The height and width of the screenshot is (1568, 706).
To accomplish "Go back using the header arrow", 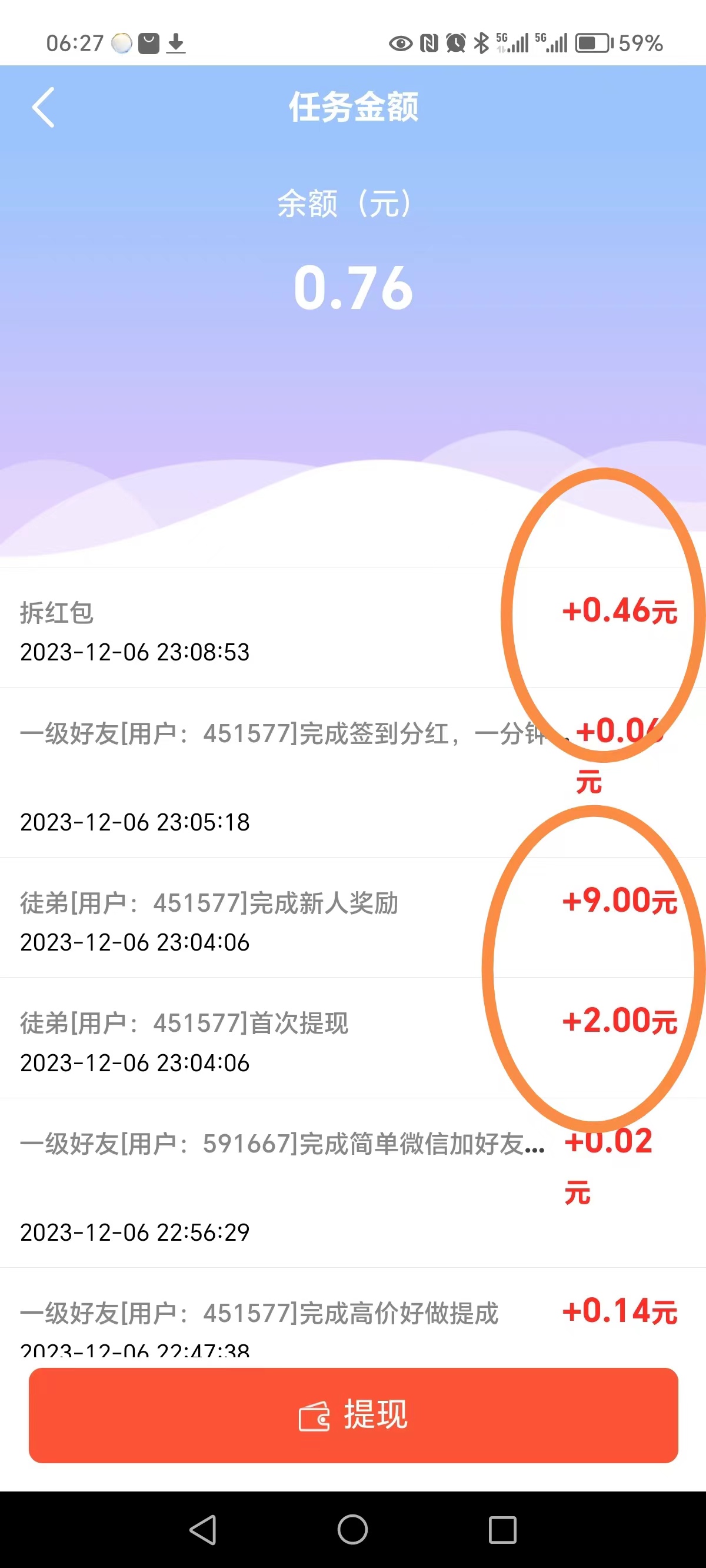I will [43, 107].
